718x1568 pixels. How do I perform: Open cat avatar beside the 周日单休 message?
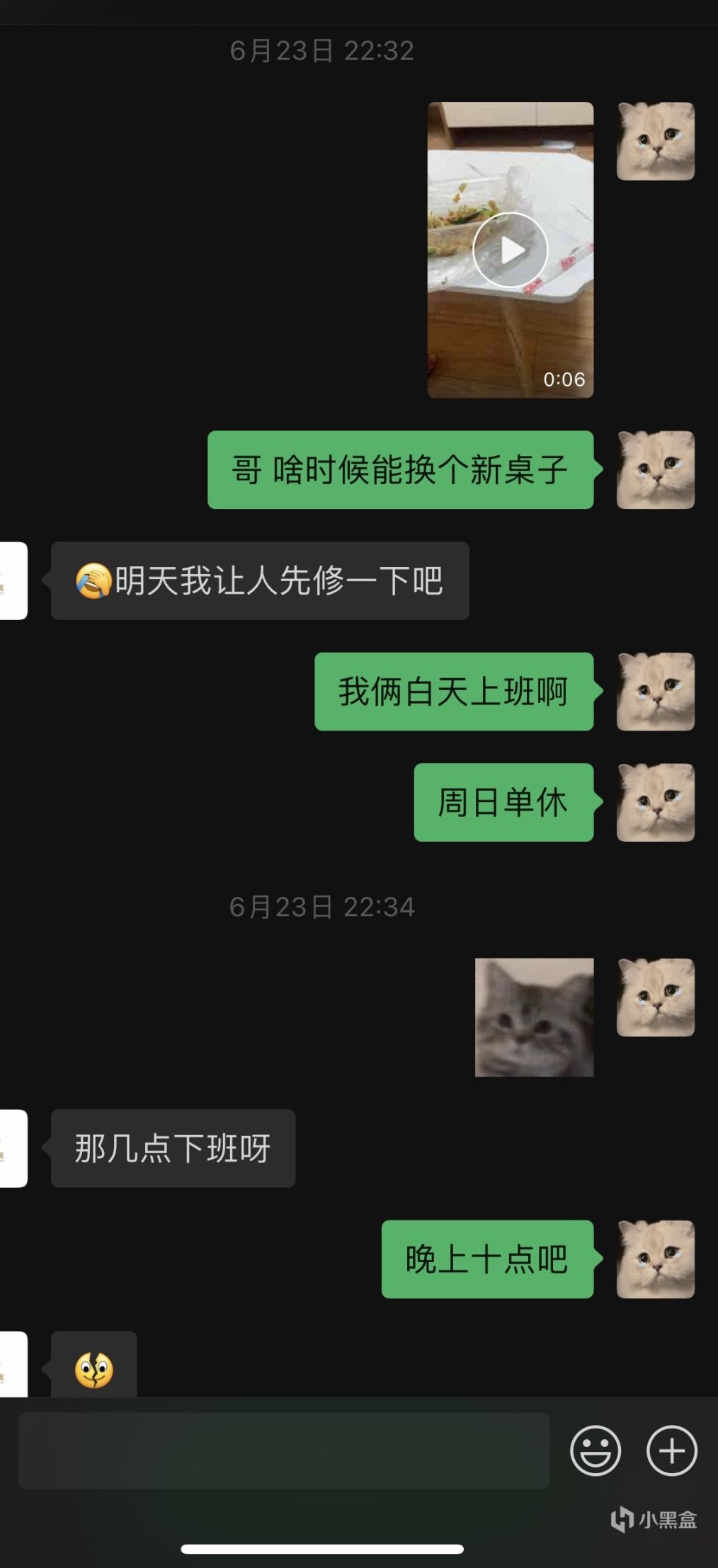[655, 802]
